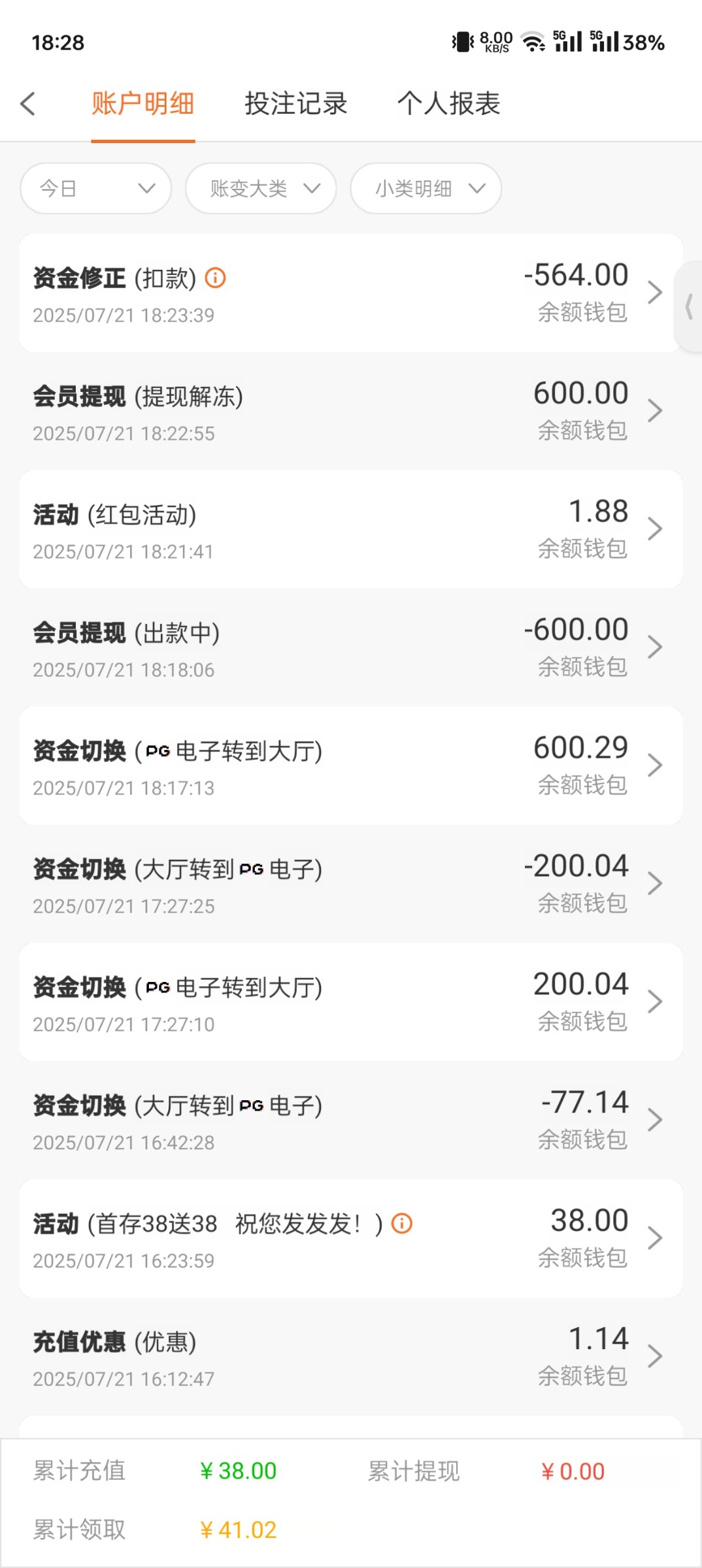This screenshot has width=702, height=1568.
Task: Switch to the 个人报表 tab
Action: pos(448,104)
